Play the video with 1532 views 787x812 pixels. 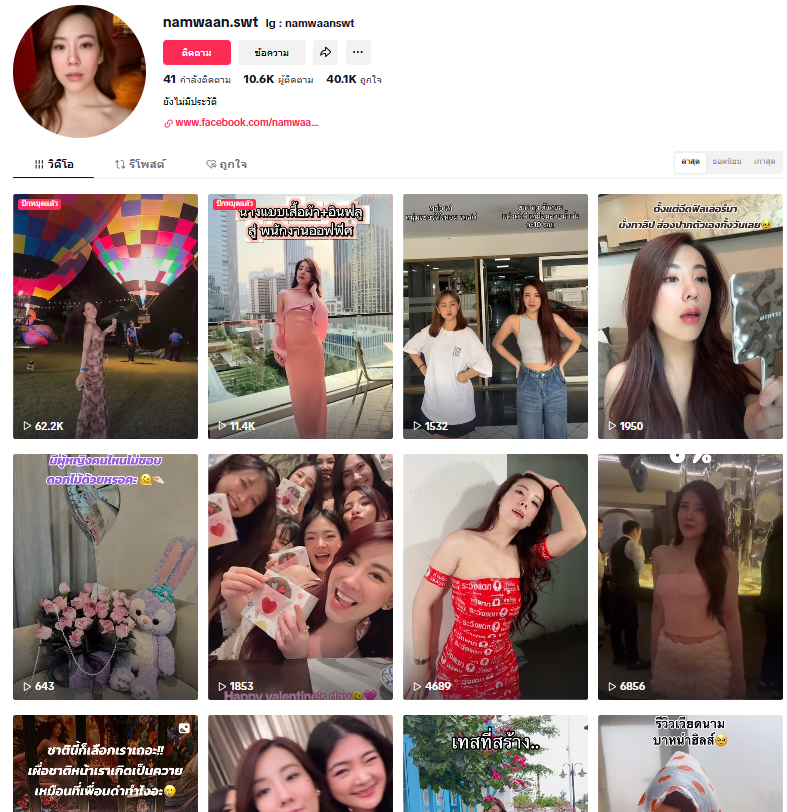[x=495, y=316]
